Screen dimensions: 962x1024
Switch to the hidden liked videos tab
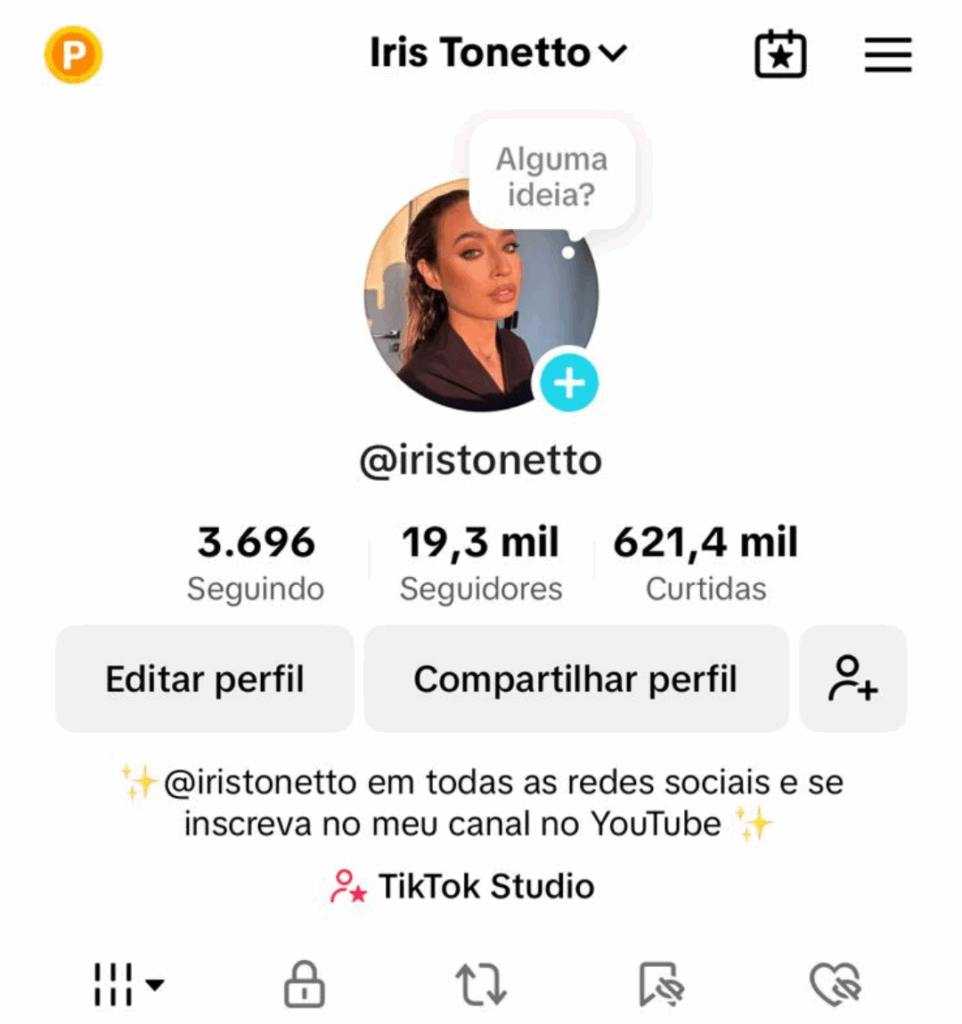pos(835,985)
